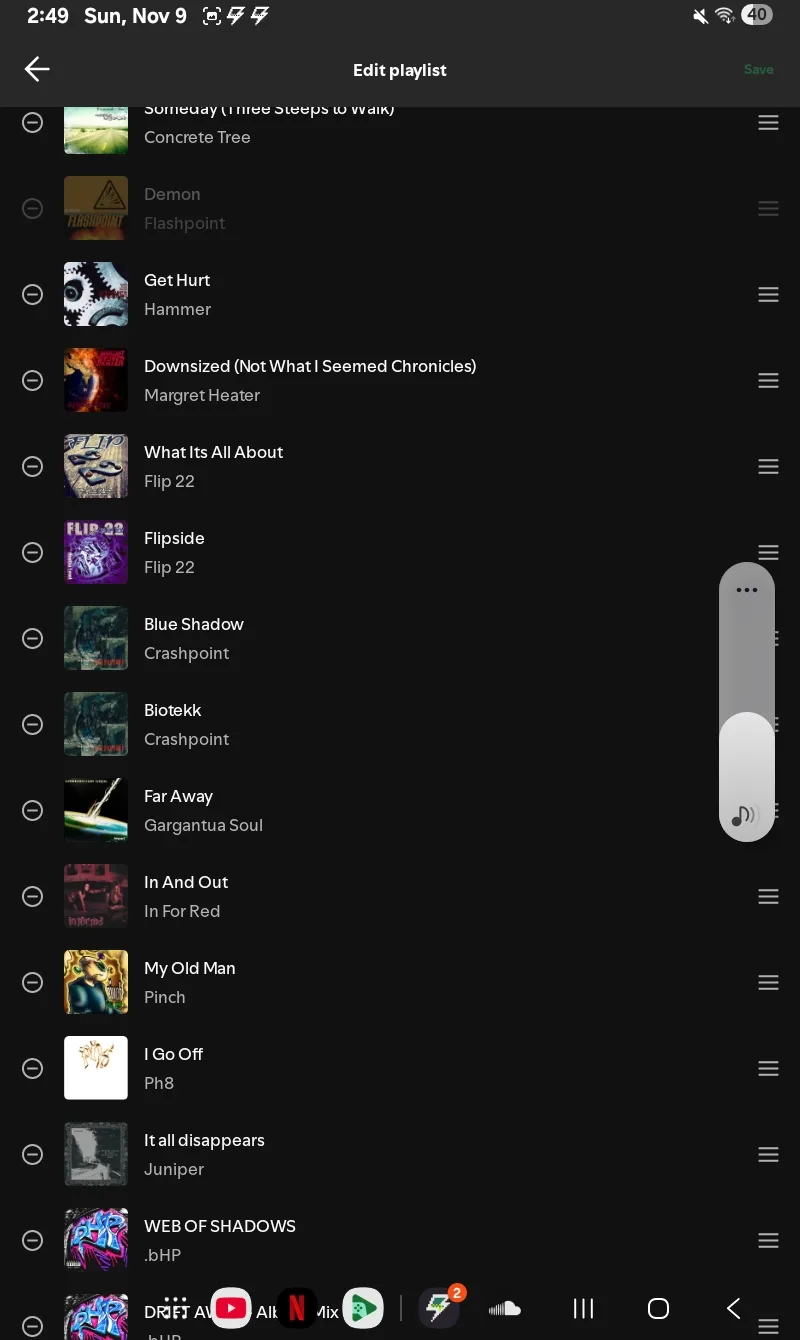Open YouTube from the taskbar

click(231, 1308)
